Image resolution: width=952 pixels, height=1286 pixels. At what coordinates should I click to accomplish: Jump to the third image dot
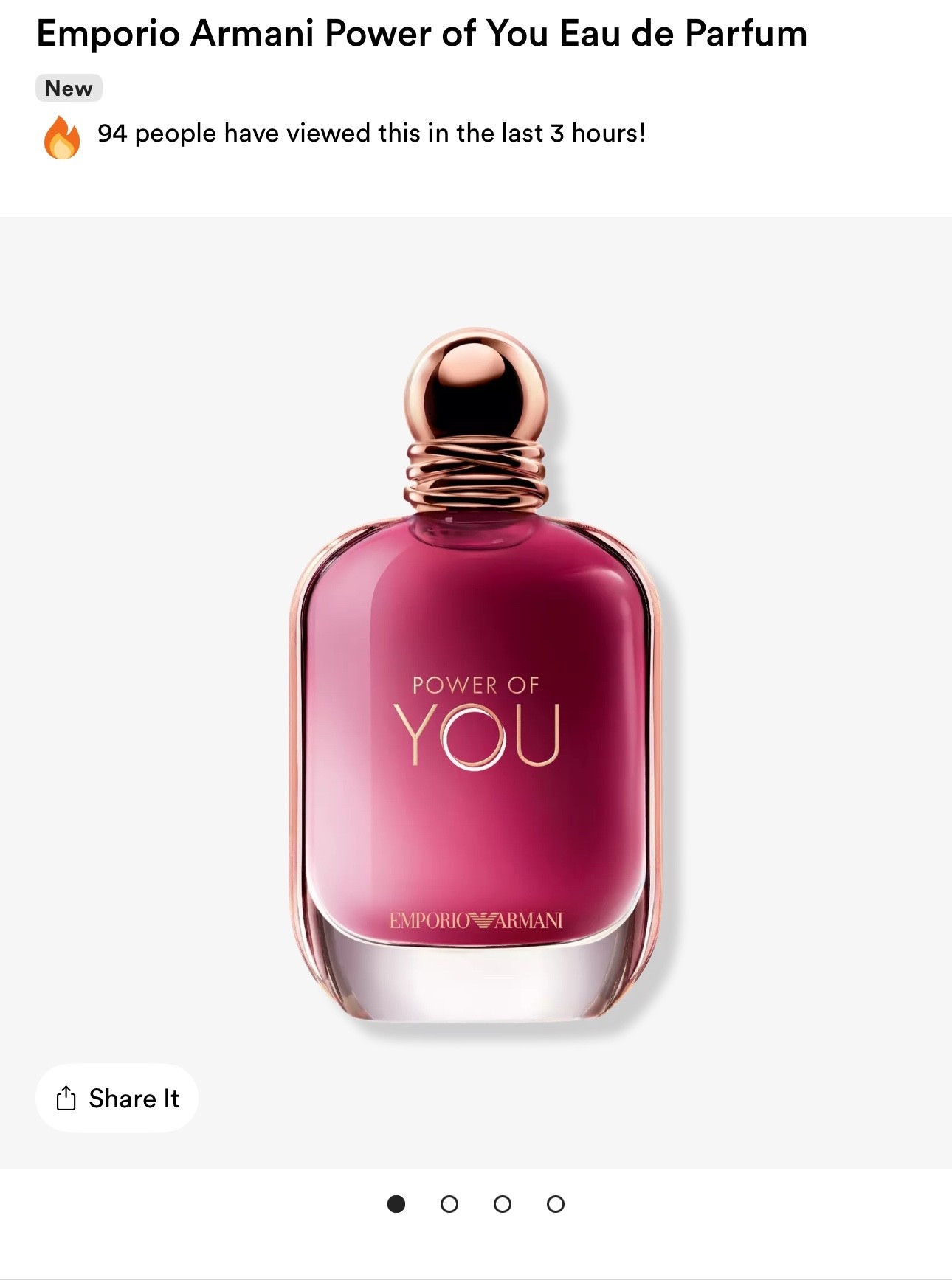coord(503,1204)
